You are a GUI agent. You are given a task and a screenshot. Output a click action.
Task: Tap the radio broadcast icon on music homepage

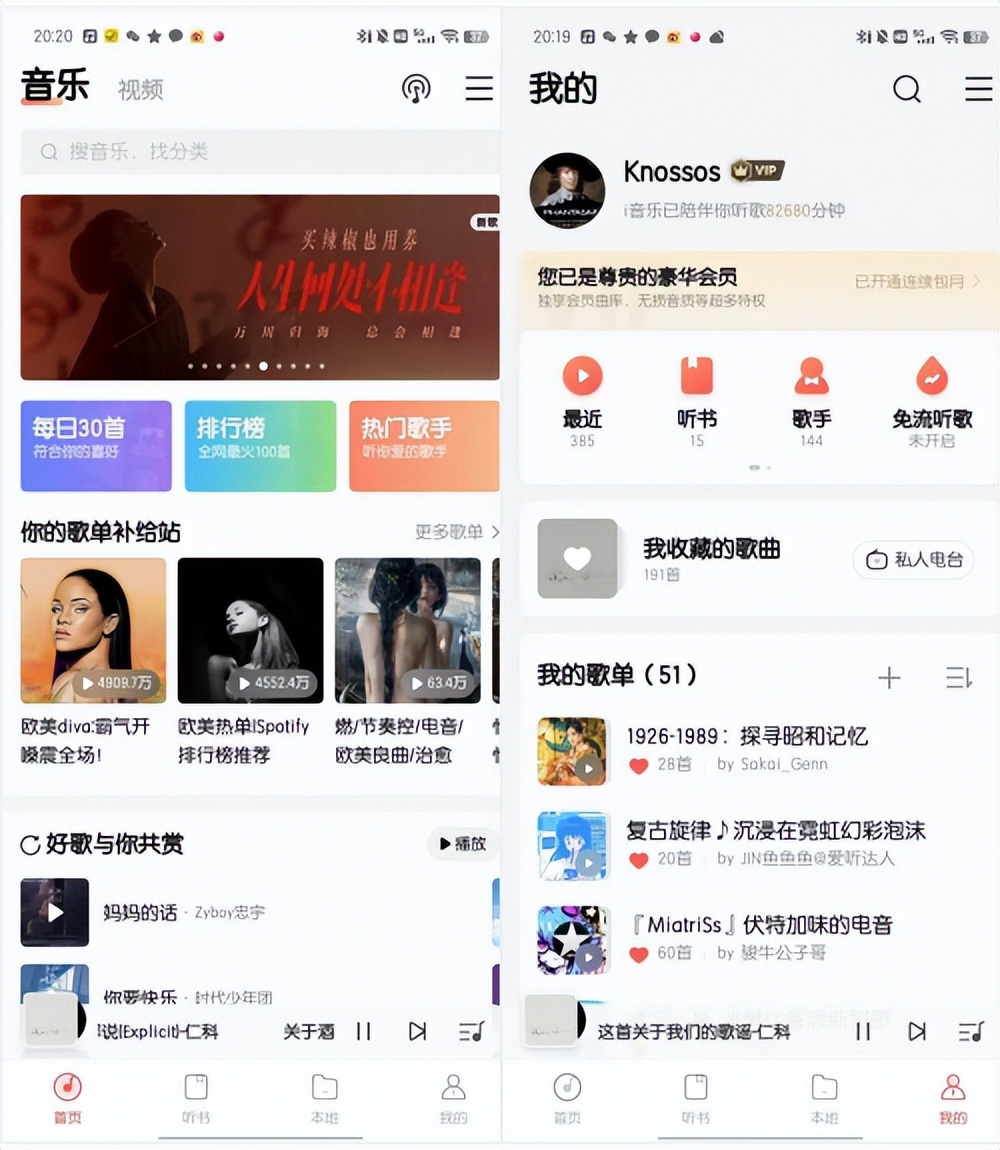[417, 89]
